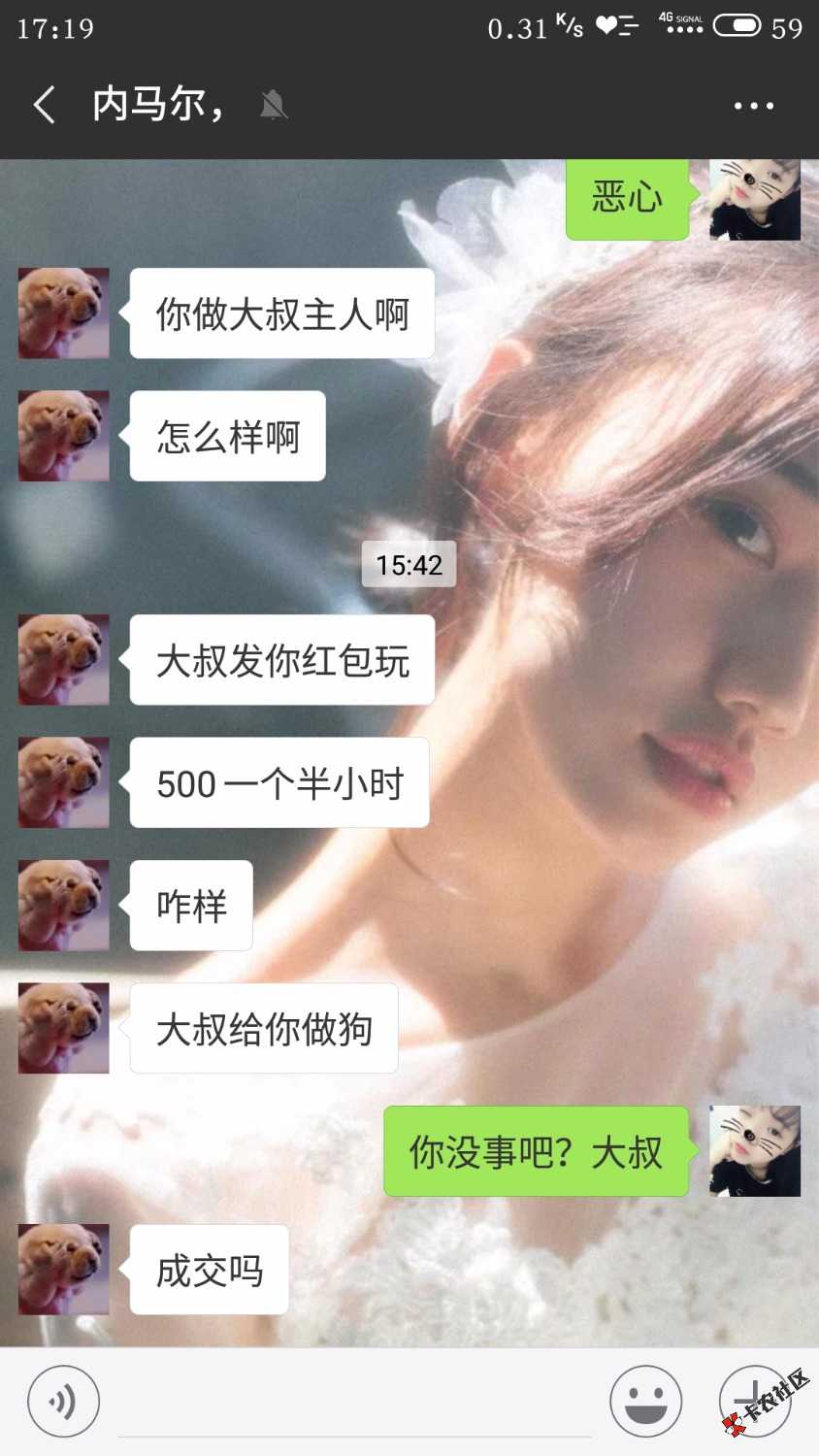The width and height of the screenshot is (819, 1456).
Task: Tap the message text input field
Action: coord(354,1403)
